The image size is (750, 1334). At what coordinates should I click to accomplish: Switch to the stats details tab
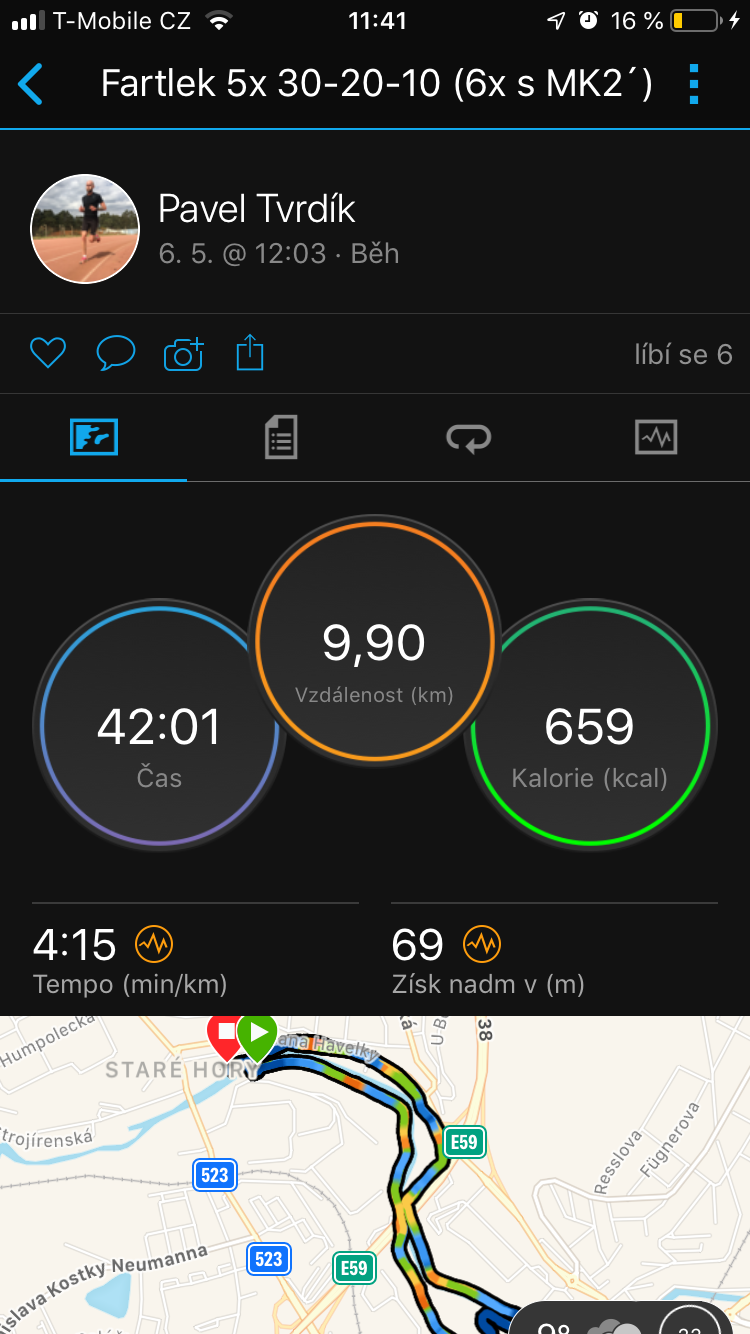[x=281, y=438]
